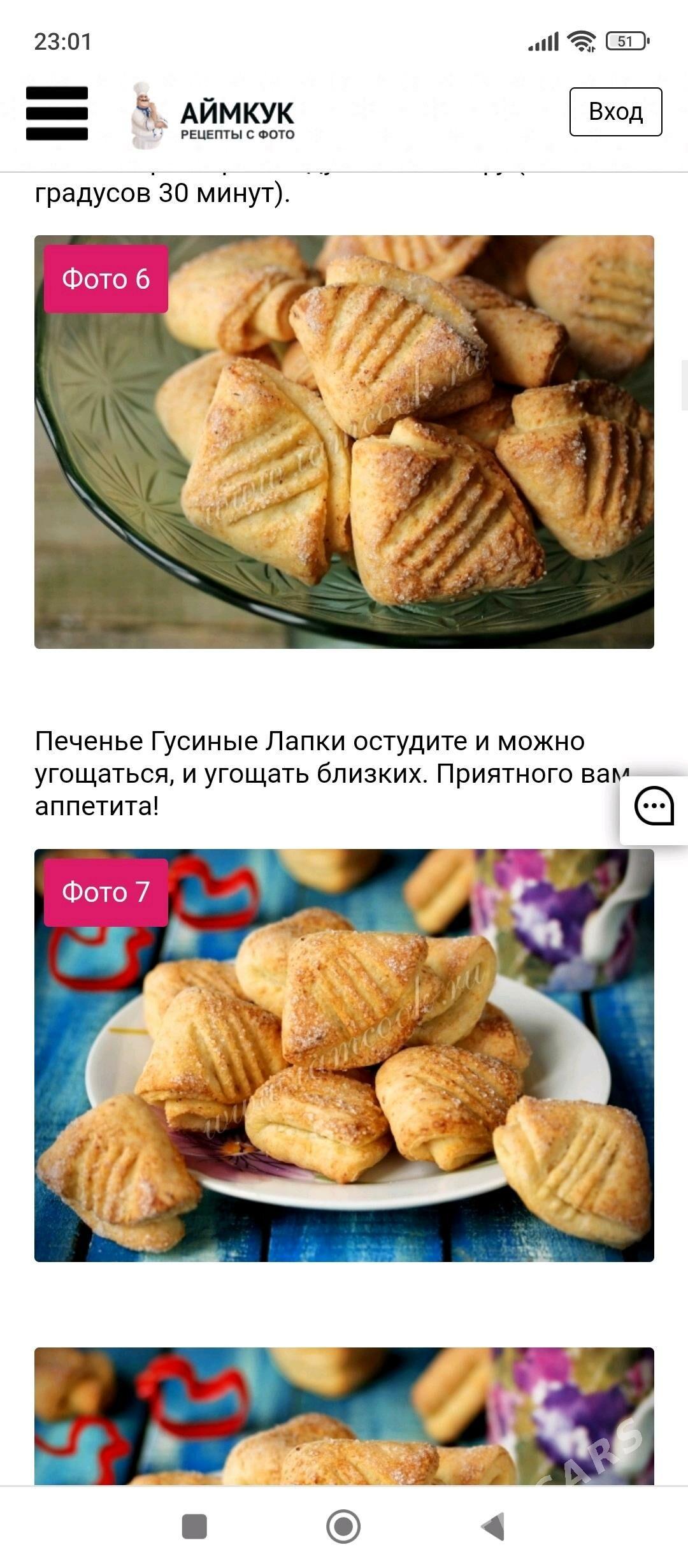
Task: Return to the phone home screen
Action: pos(343,1527)
